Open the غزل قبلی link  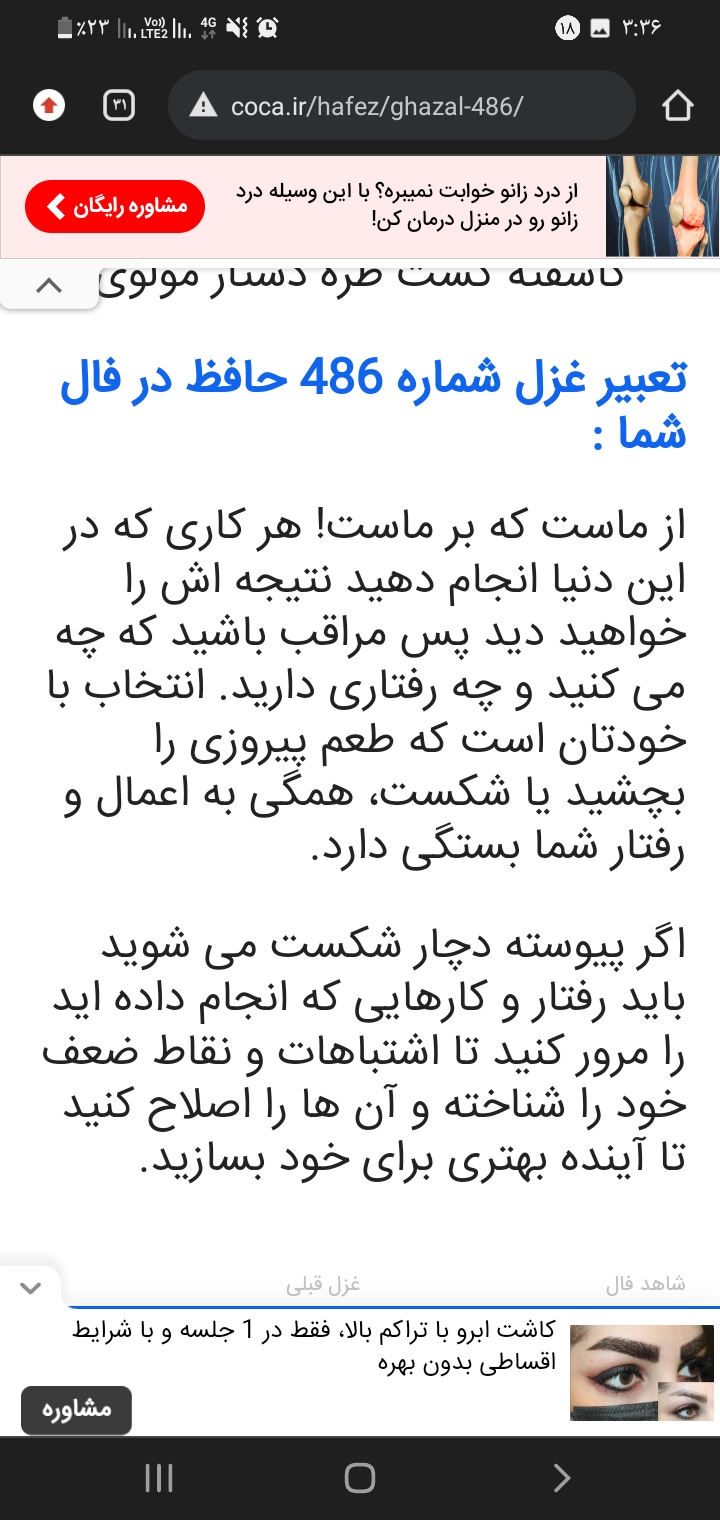pos(323,1285)
